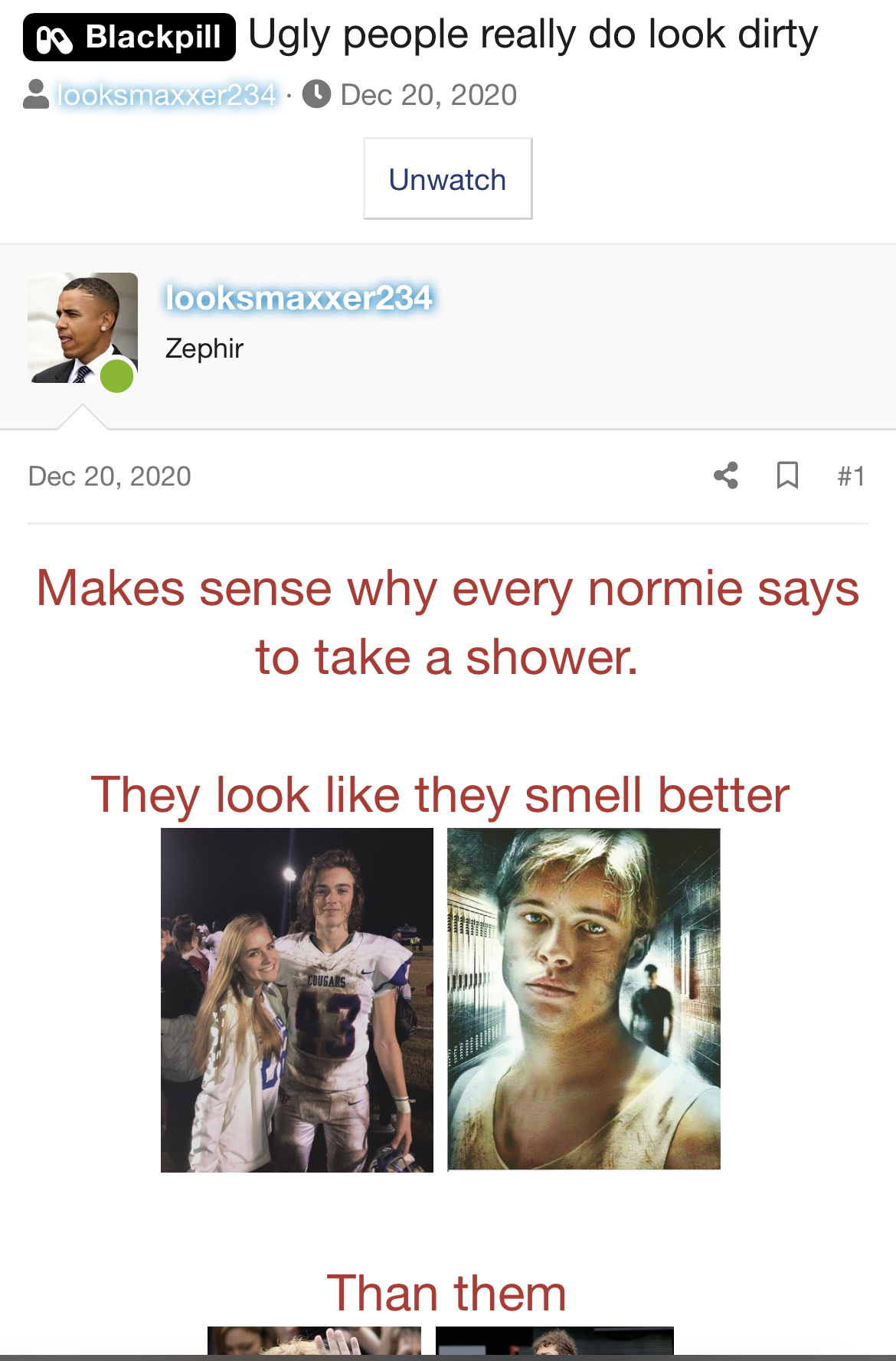896x1361 pixels.
Task: Open the #1 post permalink
Action: coord(851,476)
